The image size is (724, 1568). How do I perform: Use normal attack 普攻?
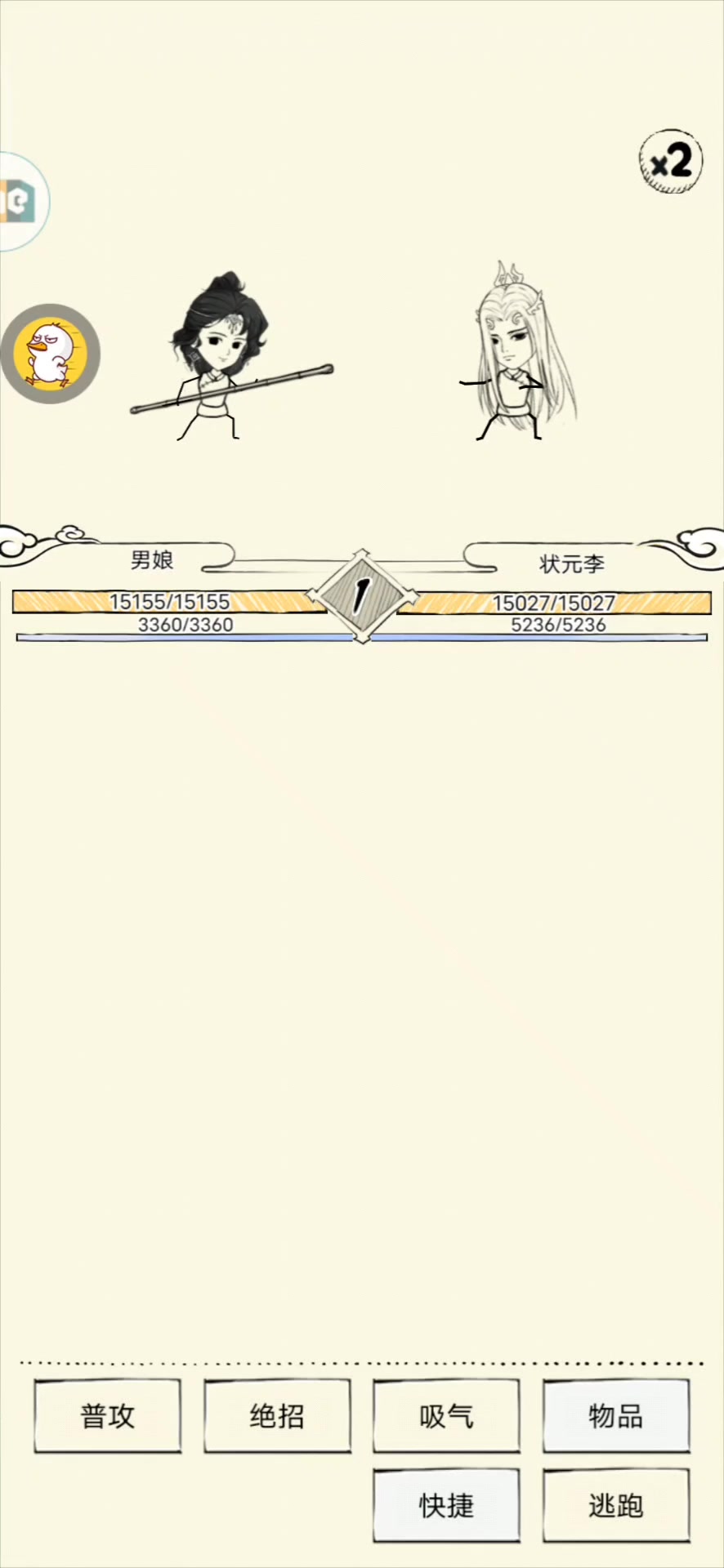(x=108, y=1415)
